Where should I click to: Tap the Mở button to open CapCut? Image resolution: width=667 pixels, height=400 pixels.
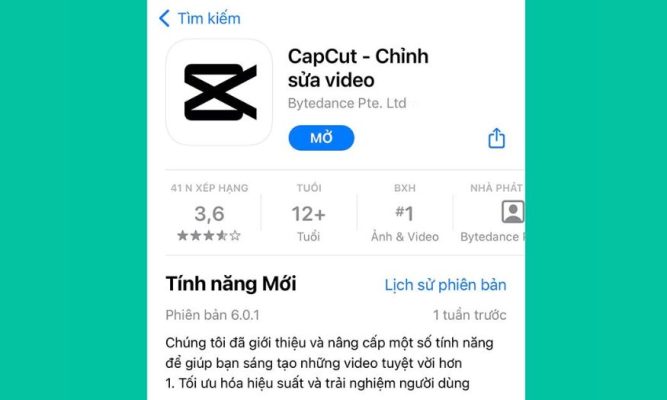coord(321,138)
